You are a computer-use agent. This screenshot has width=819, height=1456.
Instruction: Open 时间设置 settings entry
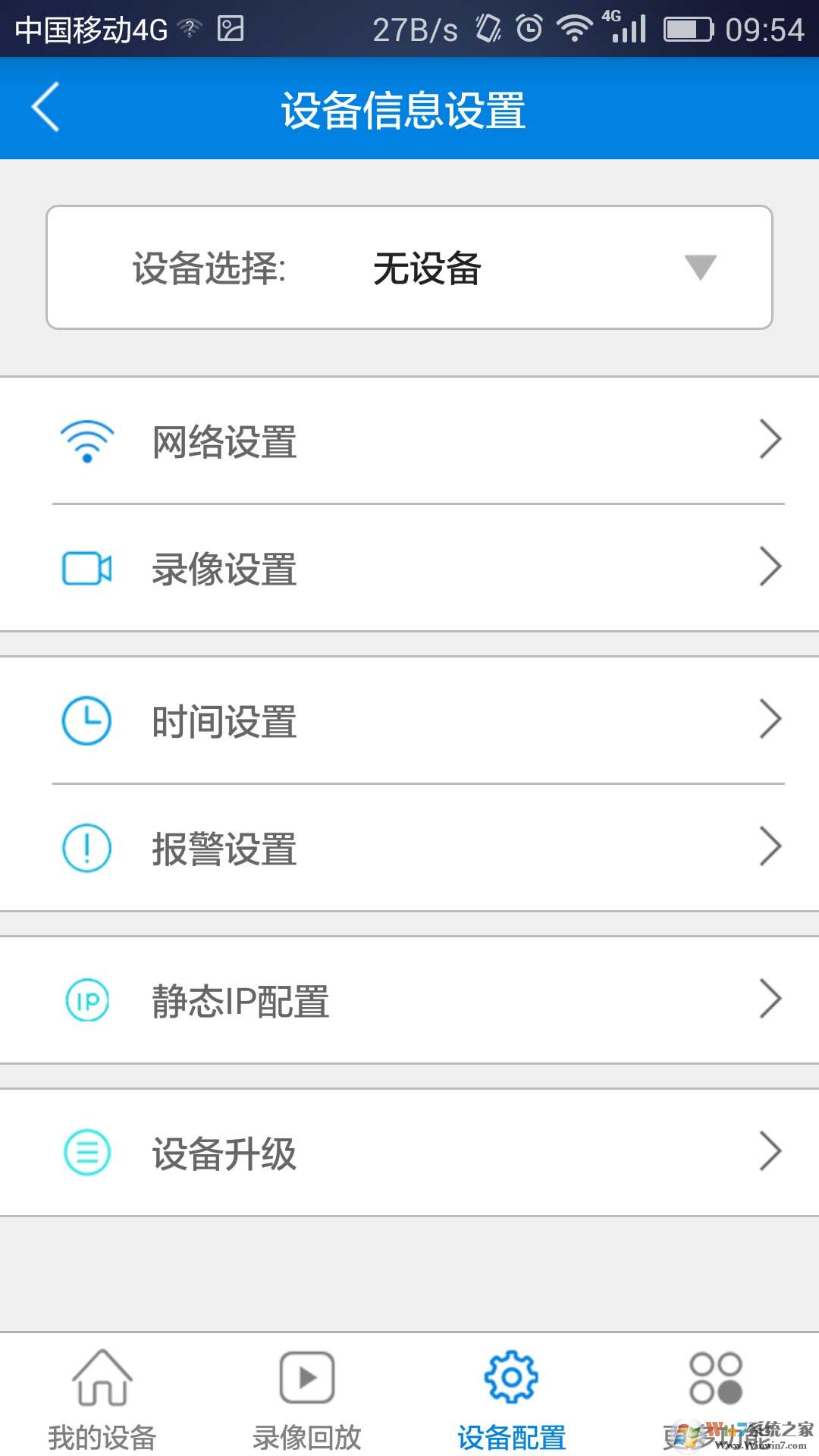click(x=409, y=720)
